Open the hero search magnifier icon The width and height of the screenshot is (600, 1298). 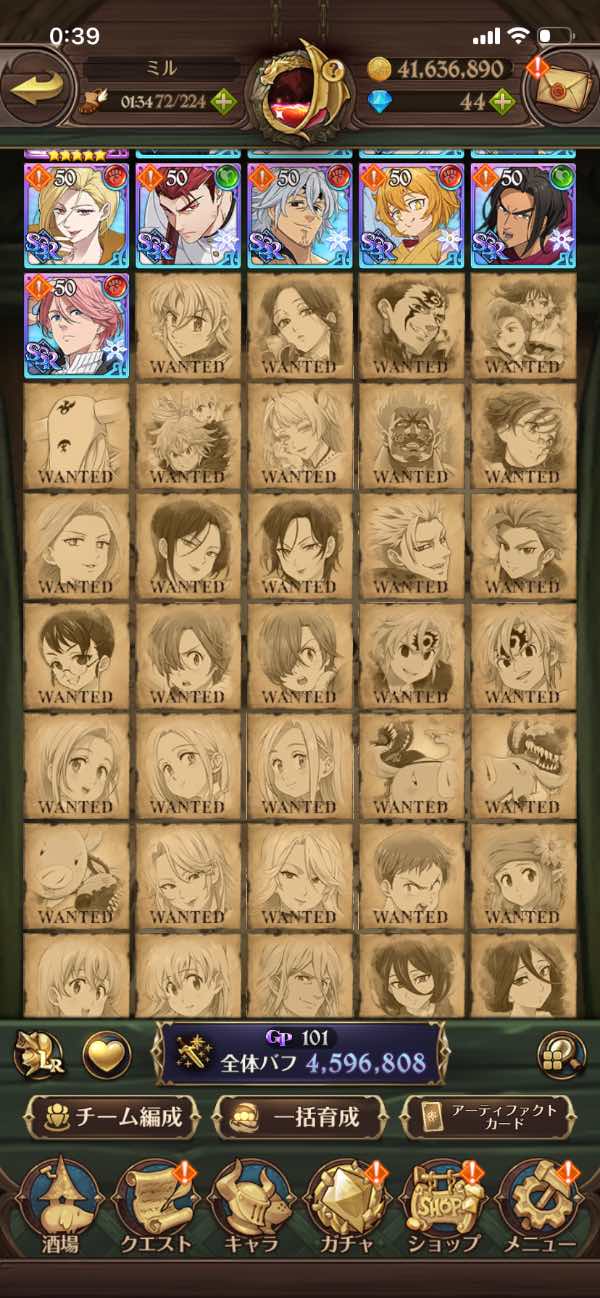561,1055
